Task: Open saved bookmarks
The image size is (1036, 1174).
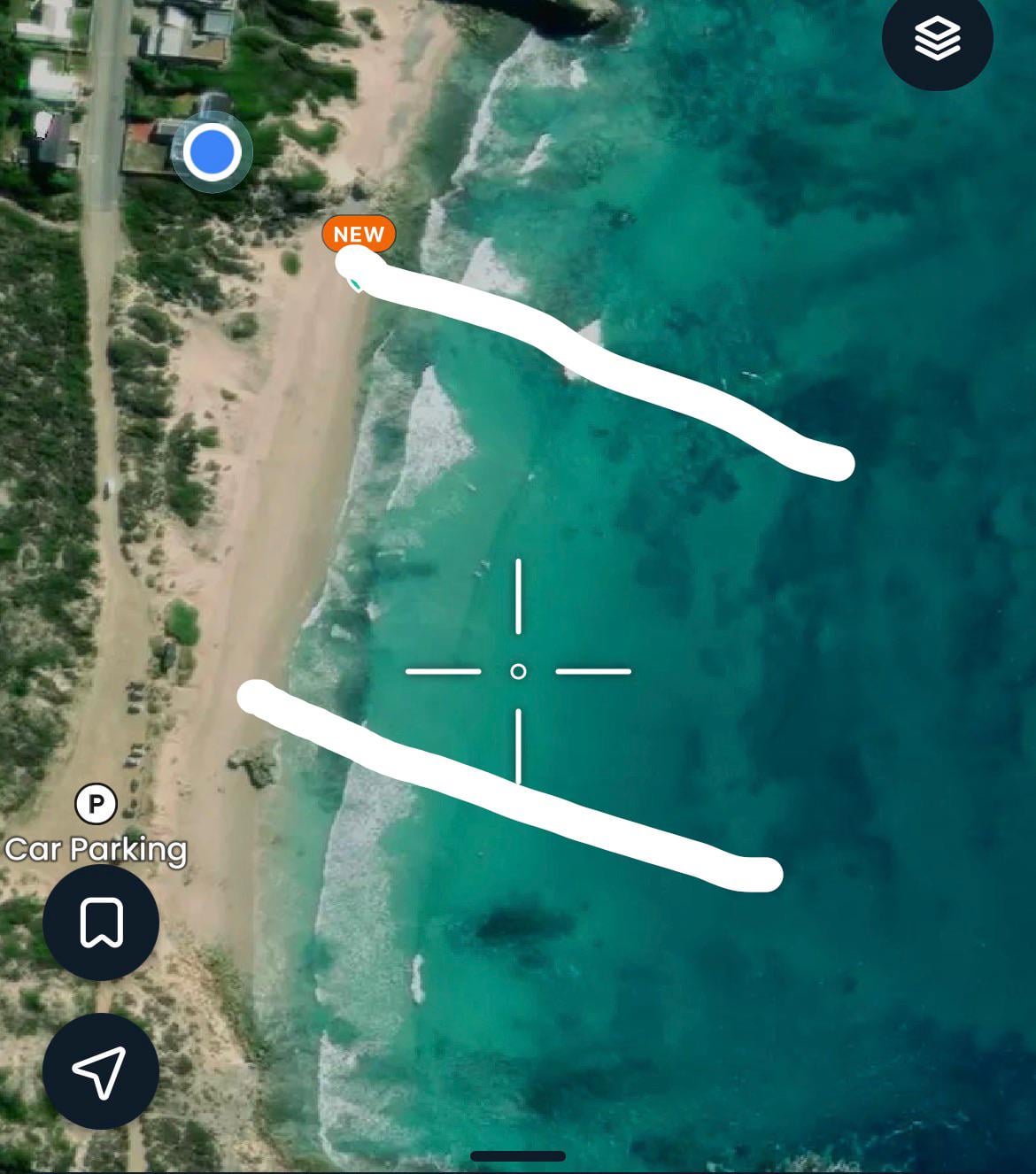Action: point(101,923)
